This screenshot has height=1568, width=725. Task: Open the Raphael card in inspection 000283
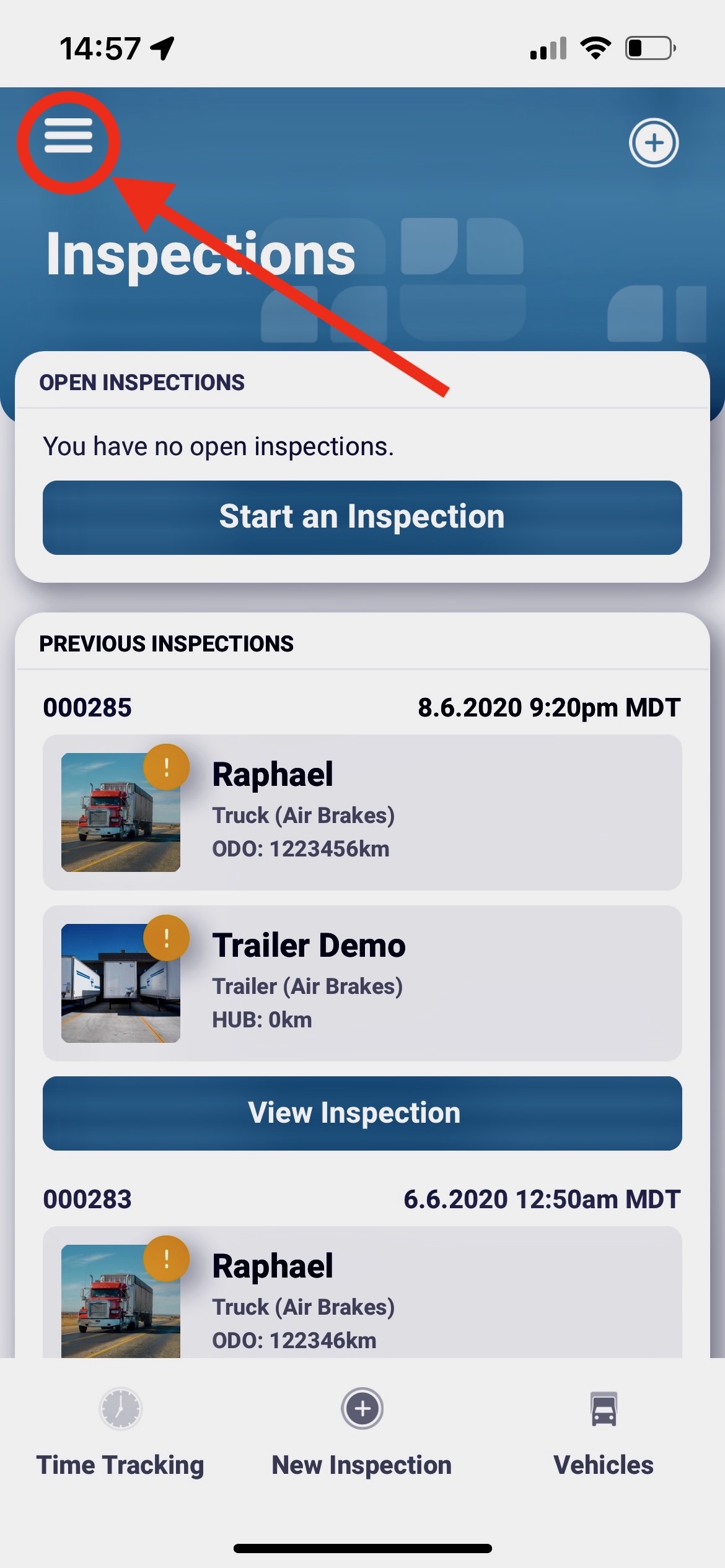click(x=362, y=1292)
